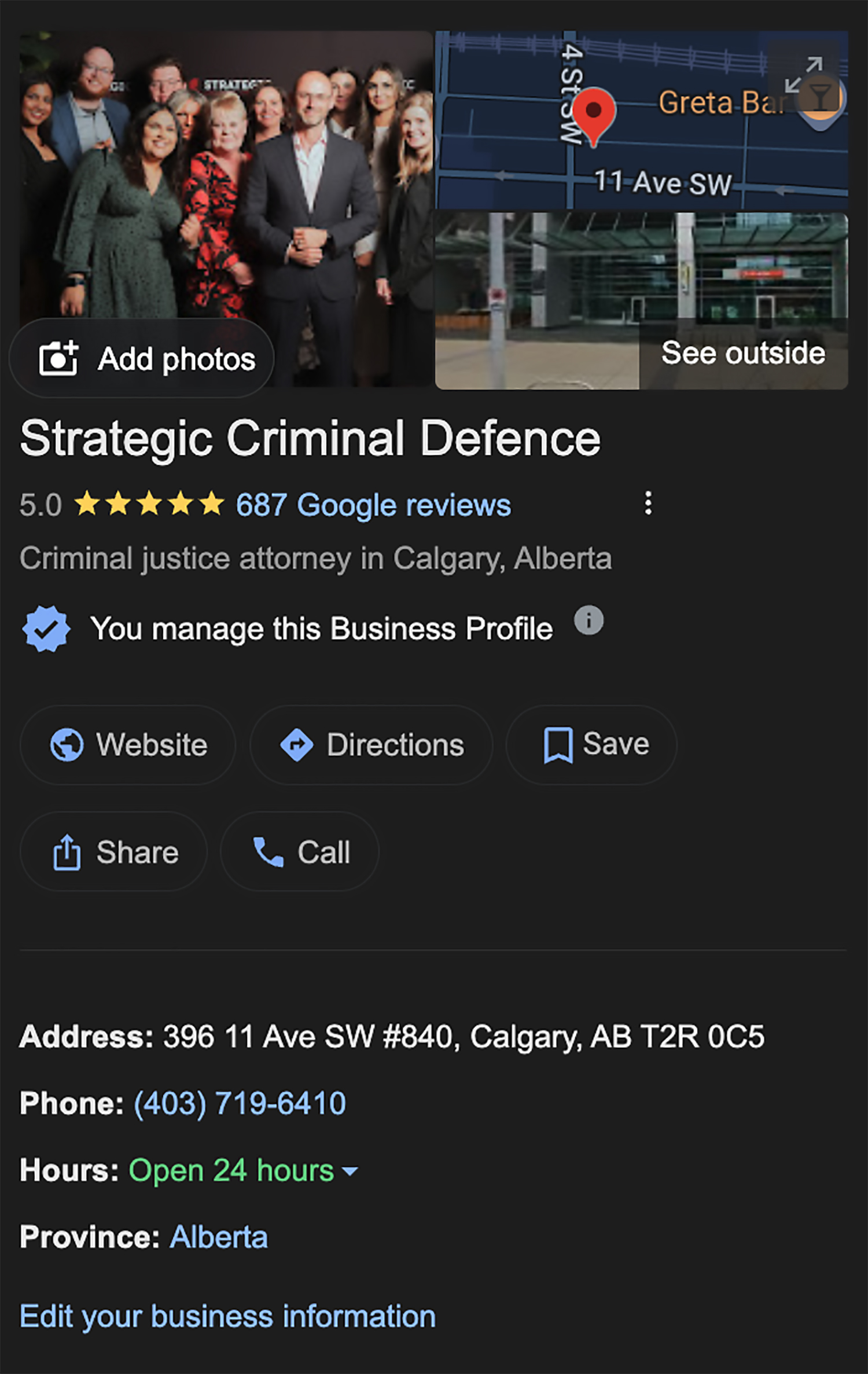
Task: Open the team photo of the business
Action: tap(226, 174)
